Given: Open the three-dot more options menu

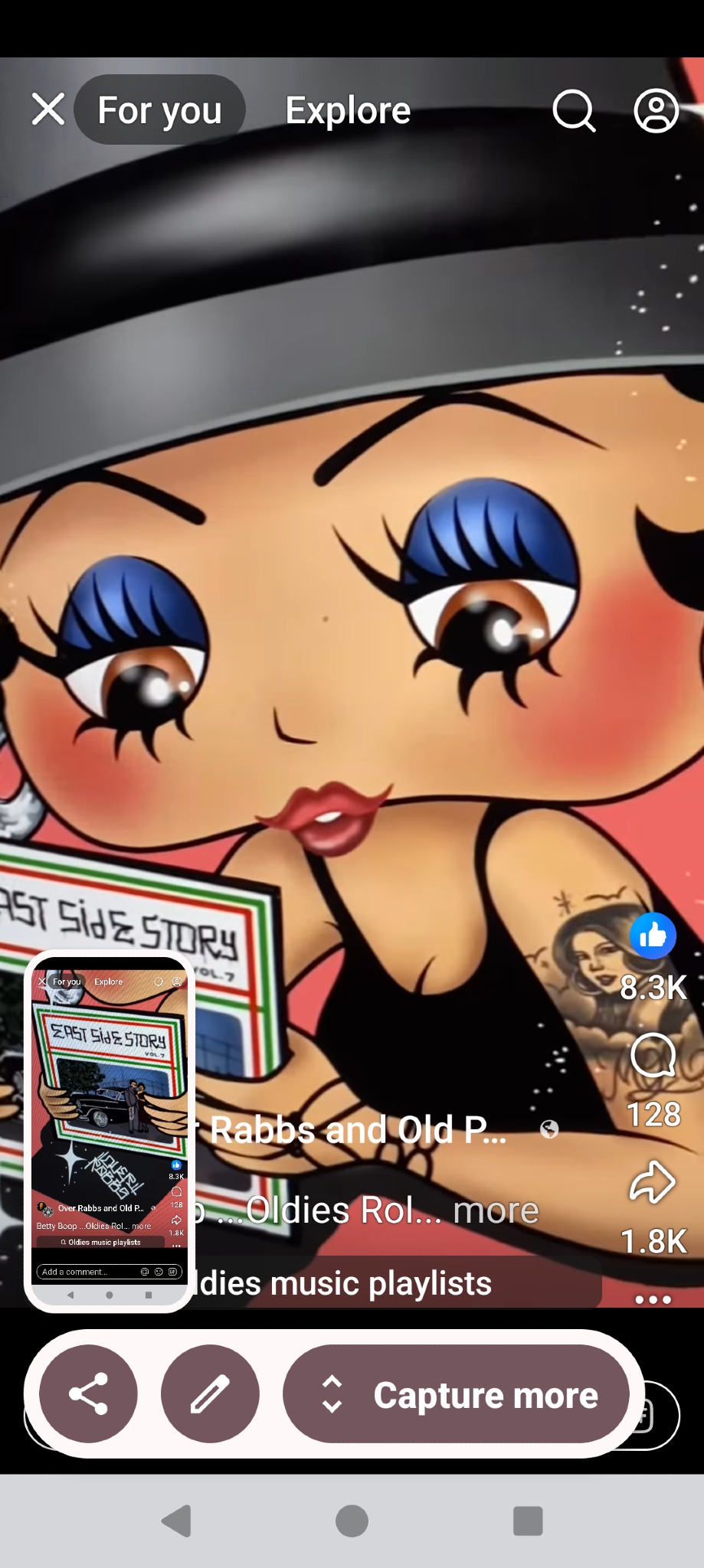Looking at the screenshot, I should pos(653,1299).
